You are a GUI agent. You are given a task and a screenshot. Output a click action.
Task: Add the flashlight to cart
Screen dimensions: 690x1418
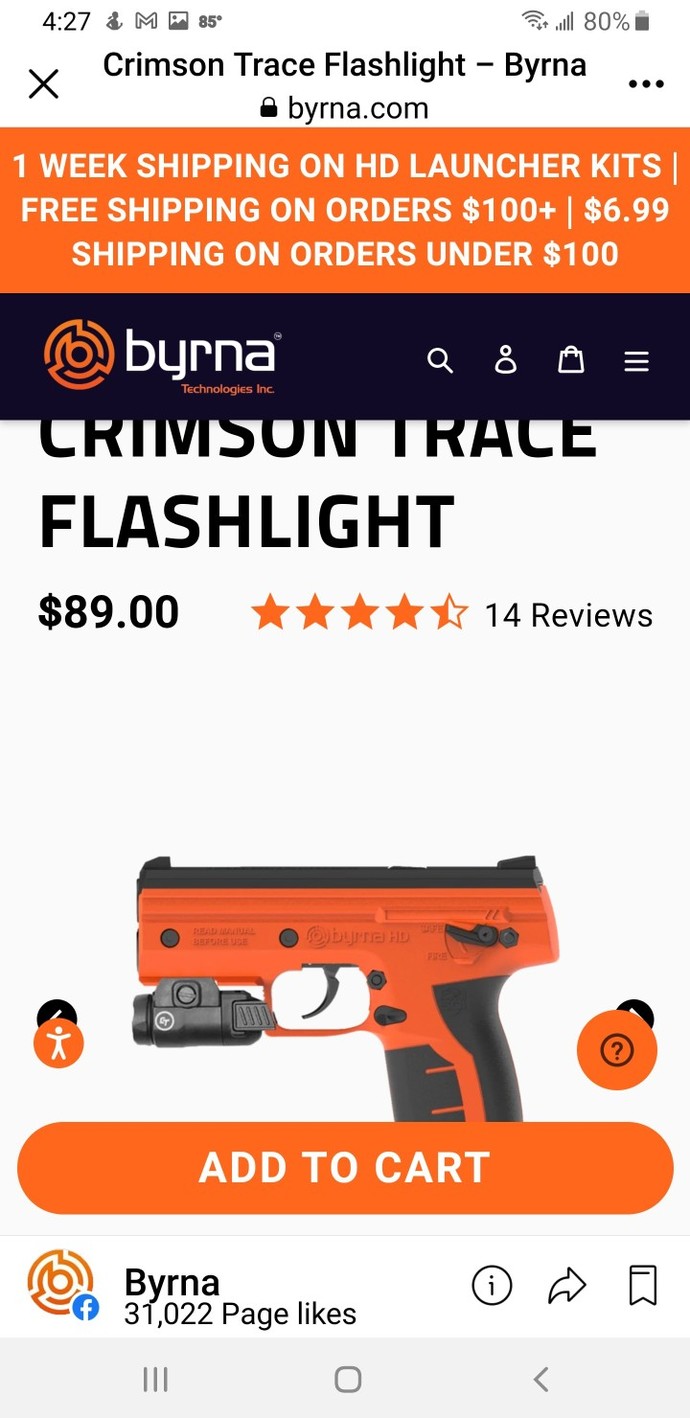(x=345, y=1168)
